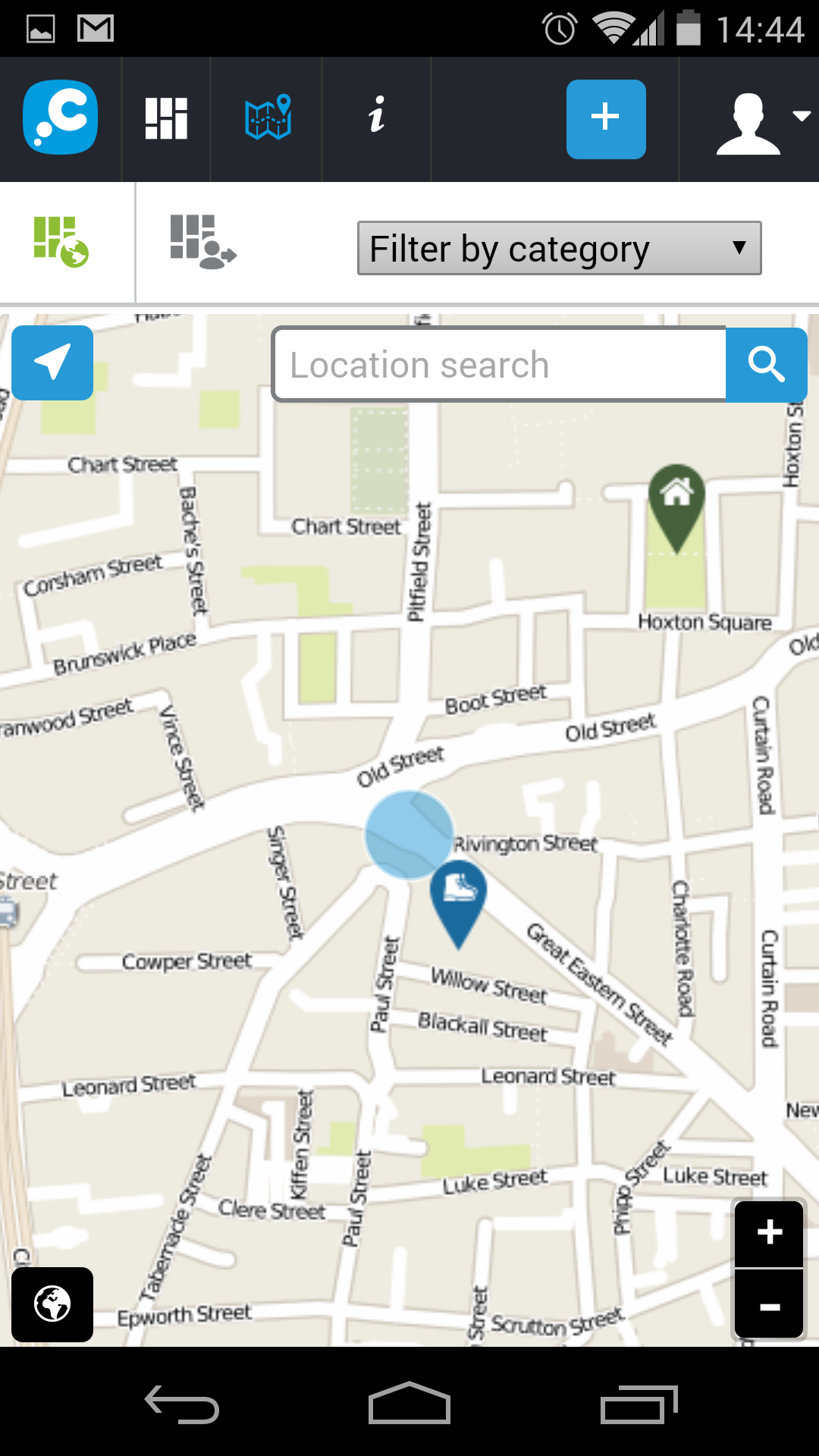
Task: Expand the Filter by category dropdown
Action: point(560,248)
